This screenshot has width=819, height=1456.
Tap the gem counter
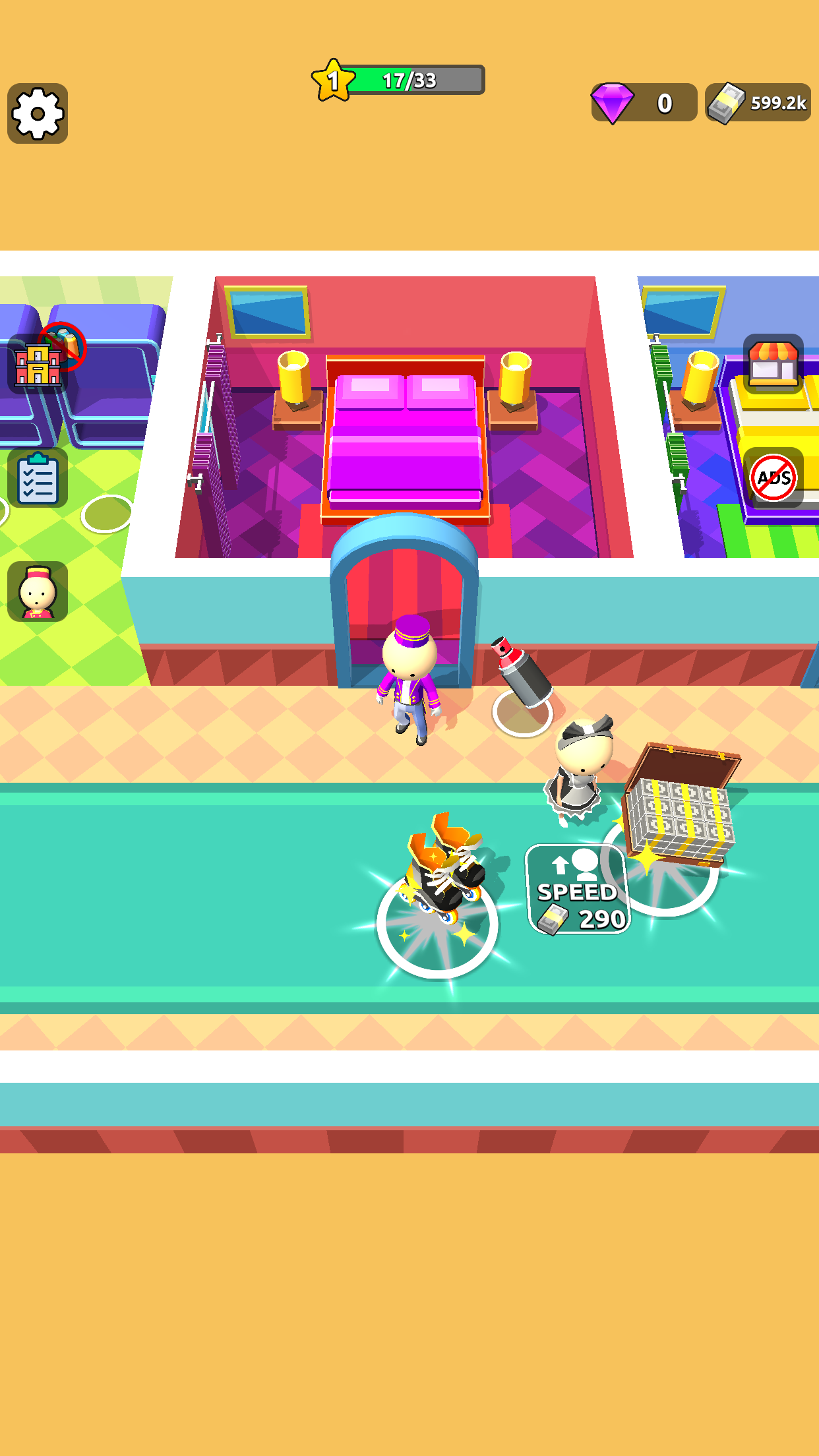tap(644, 102)
